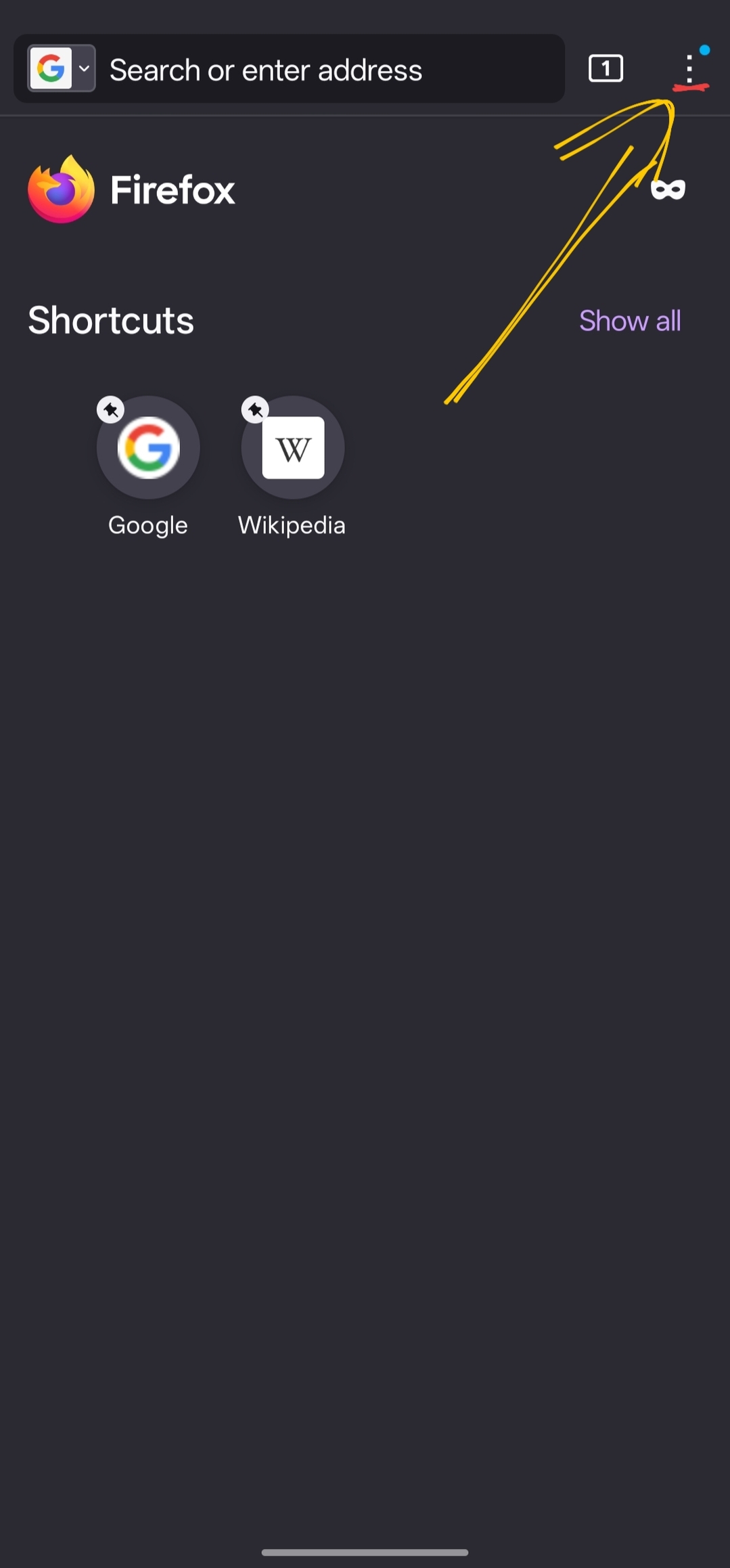Open the three-dot overflow menu
This screenshot has height=1568, width=730.
pos(689,68)
